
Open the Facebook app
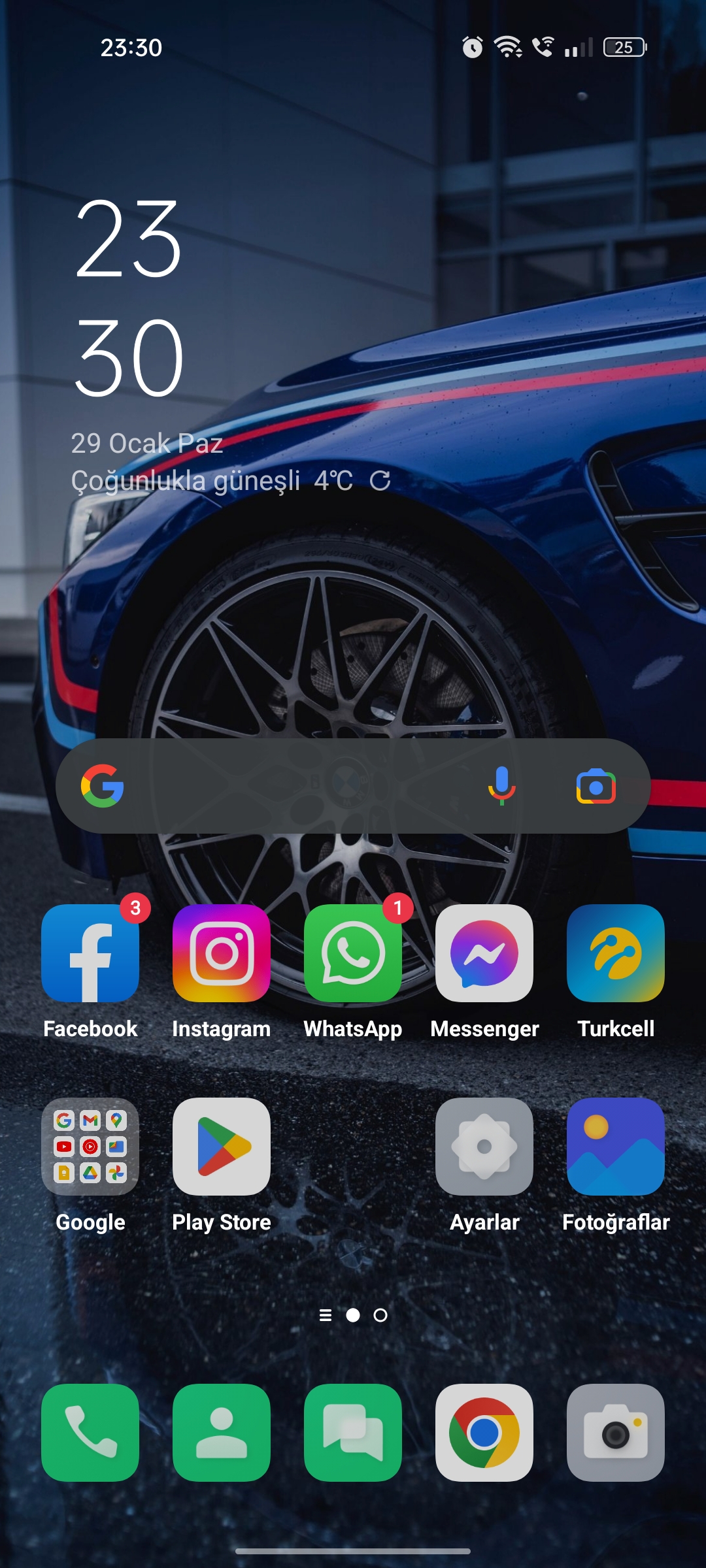[x=90, y=953]
